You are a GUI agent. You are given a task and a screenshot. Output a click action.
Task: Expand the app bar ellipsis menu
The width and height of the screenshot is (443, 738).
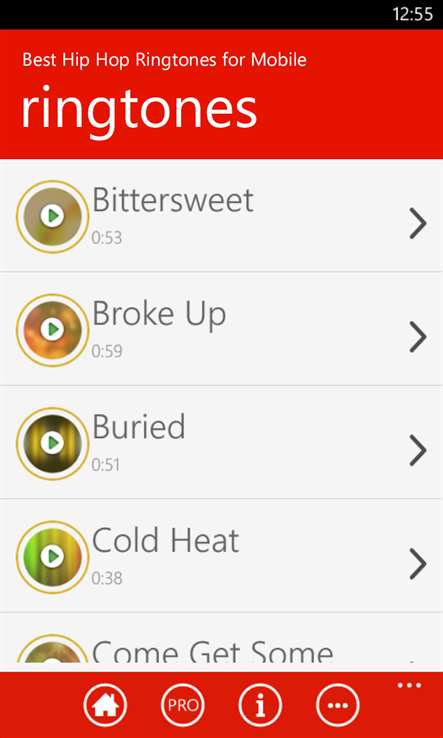pyautogui.click(x=409, y=685)
